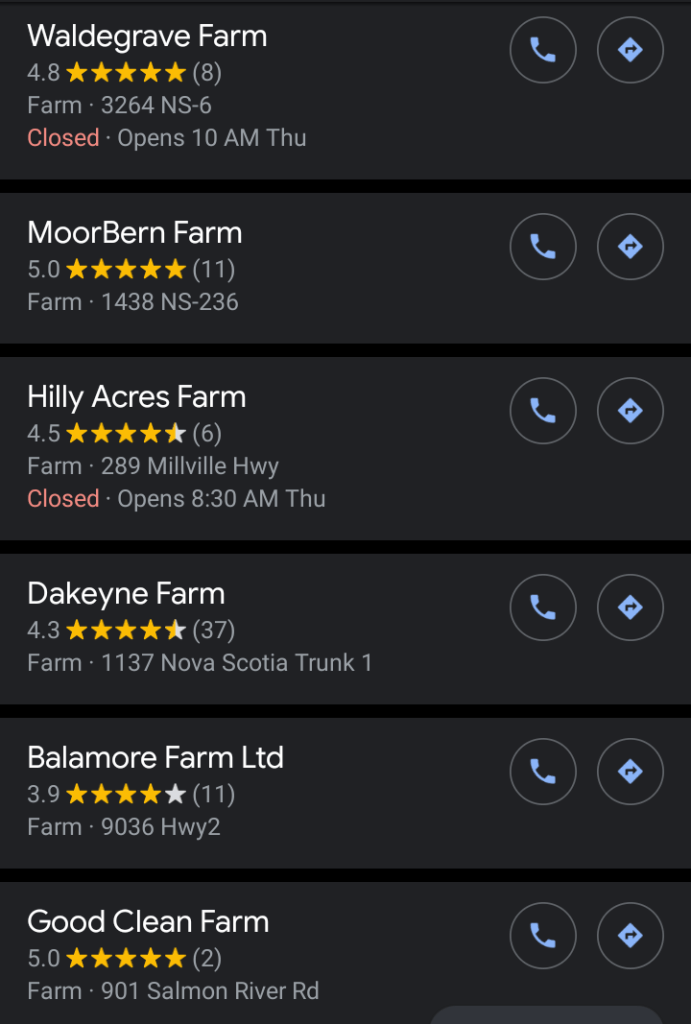Image resolution: width=691 pixels, height=1024 pixels.
Task: Open the Balamore Farm Ltd listing
Action: pos(156,758)
